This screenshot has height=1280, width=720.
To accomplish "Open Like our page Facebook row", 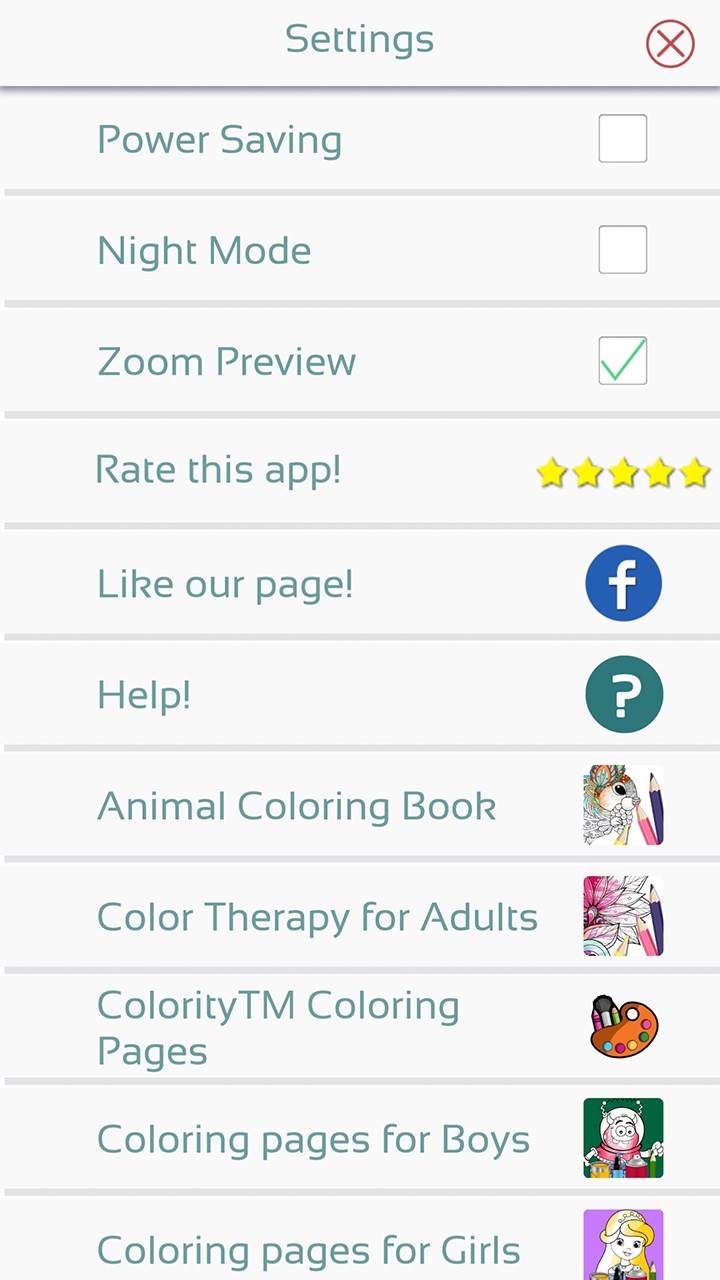I will click(622, 583).
